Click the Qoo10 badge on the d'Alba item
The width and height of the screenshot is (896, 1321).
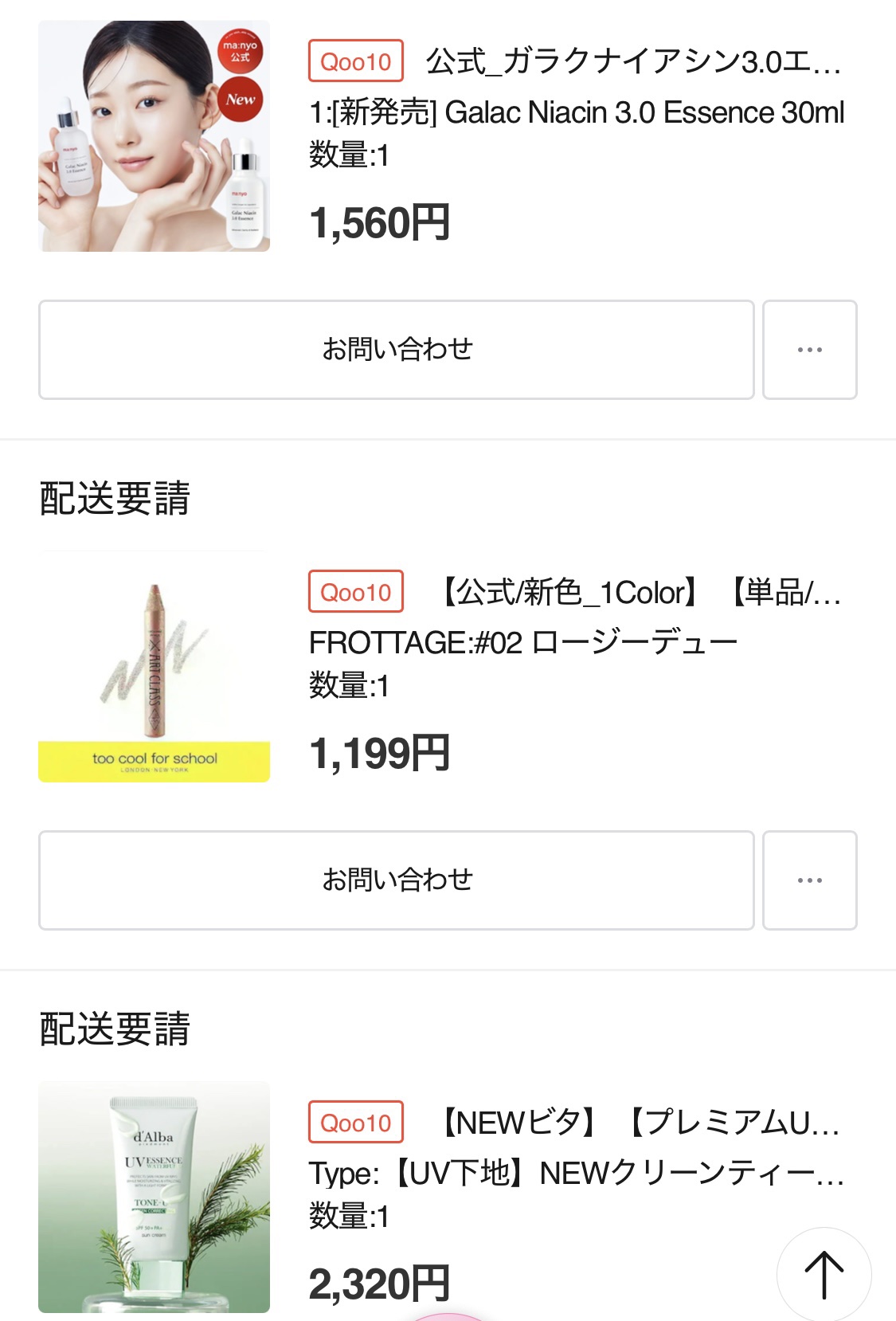354,1121
